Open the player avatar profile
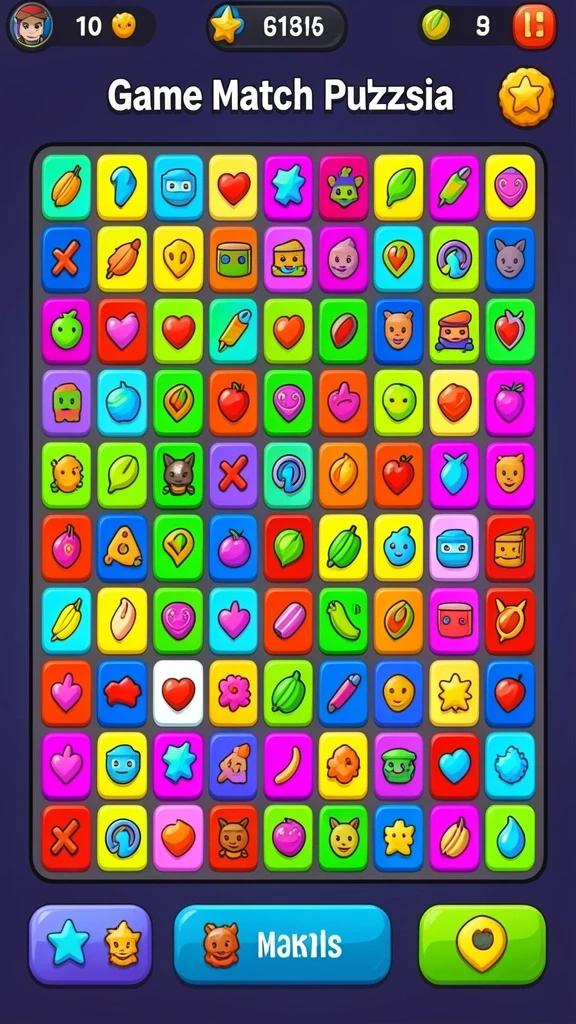 [30, 26]
